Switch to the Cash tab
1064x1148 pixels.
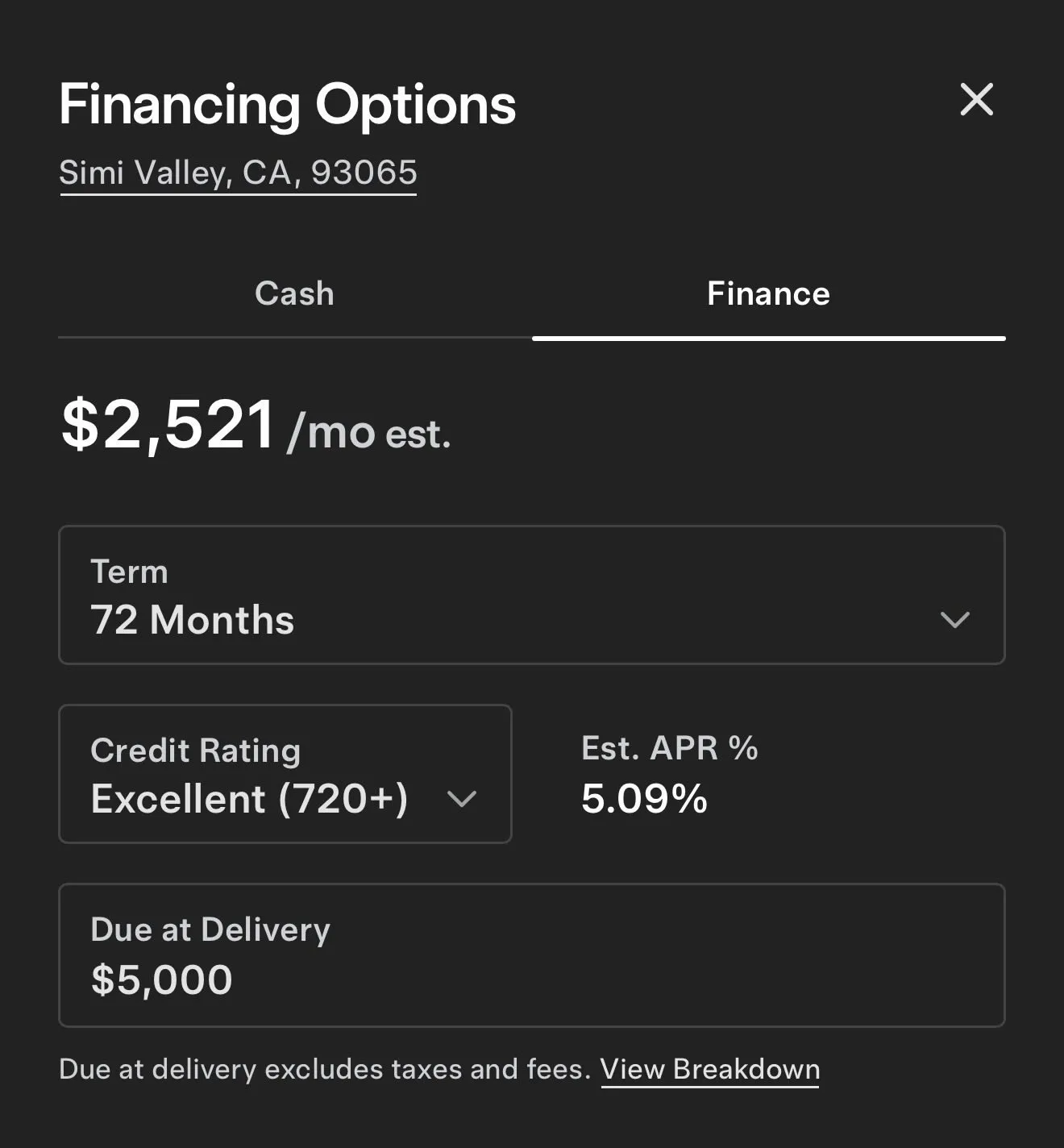[x=293, y=293]
